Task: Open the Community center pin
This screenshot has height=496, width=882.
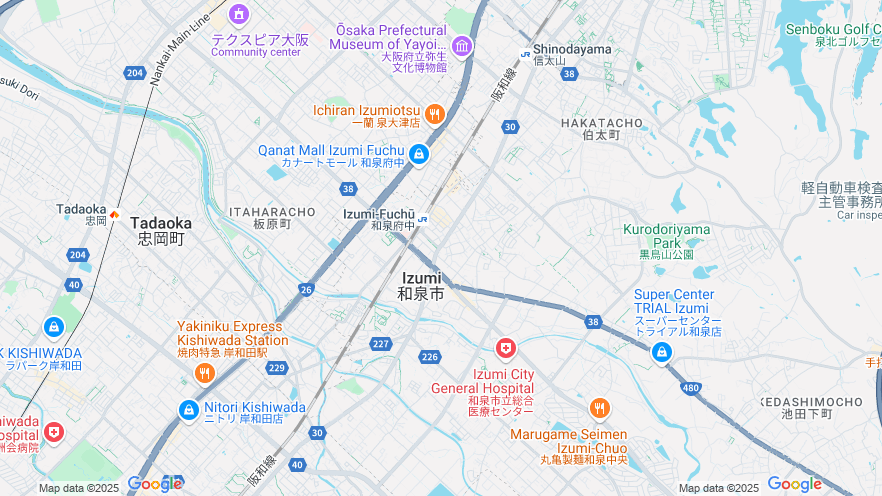Action: (238, 15)
